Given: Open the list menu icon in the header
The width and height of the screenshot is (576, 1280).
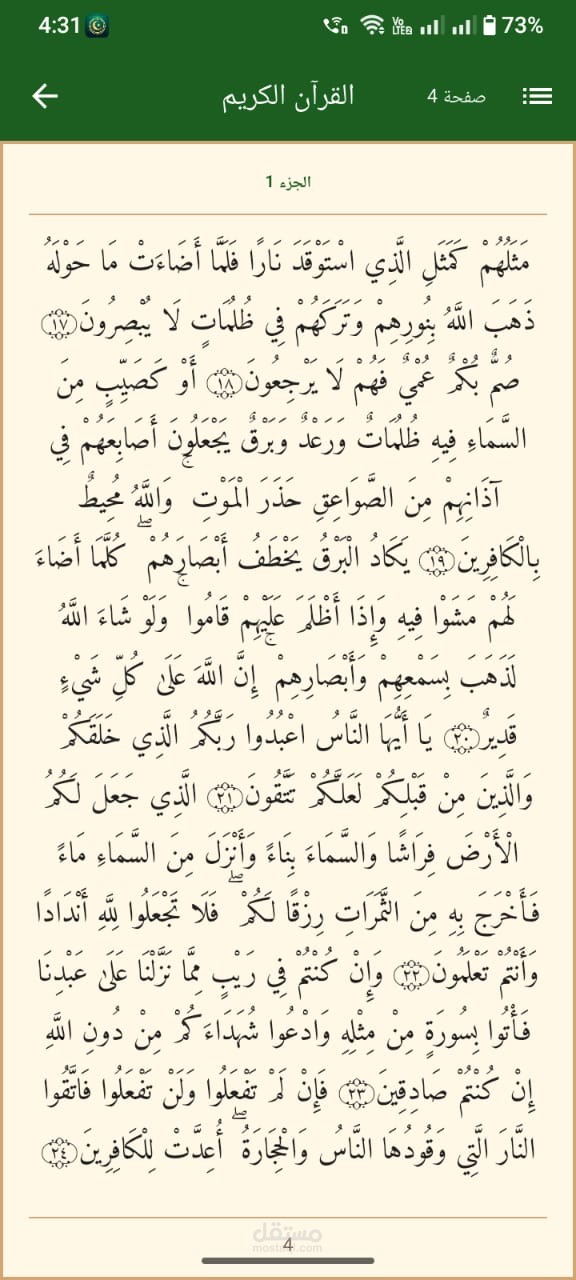Looking at the screenshot, I should click(x=538, y=97).
